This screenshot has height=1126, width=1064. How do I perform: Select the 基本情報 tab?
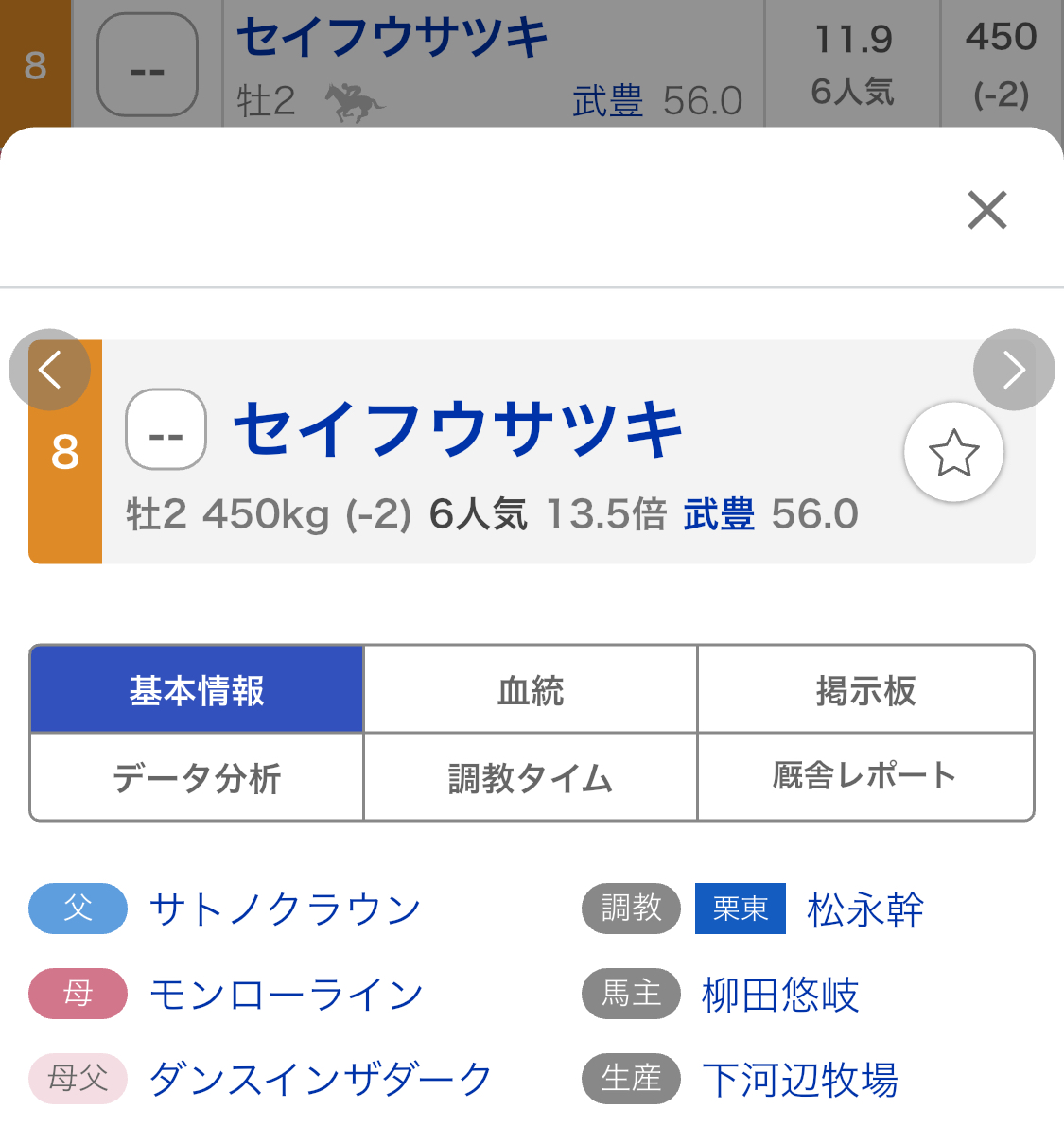197,689
